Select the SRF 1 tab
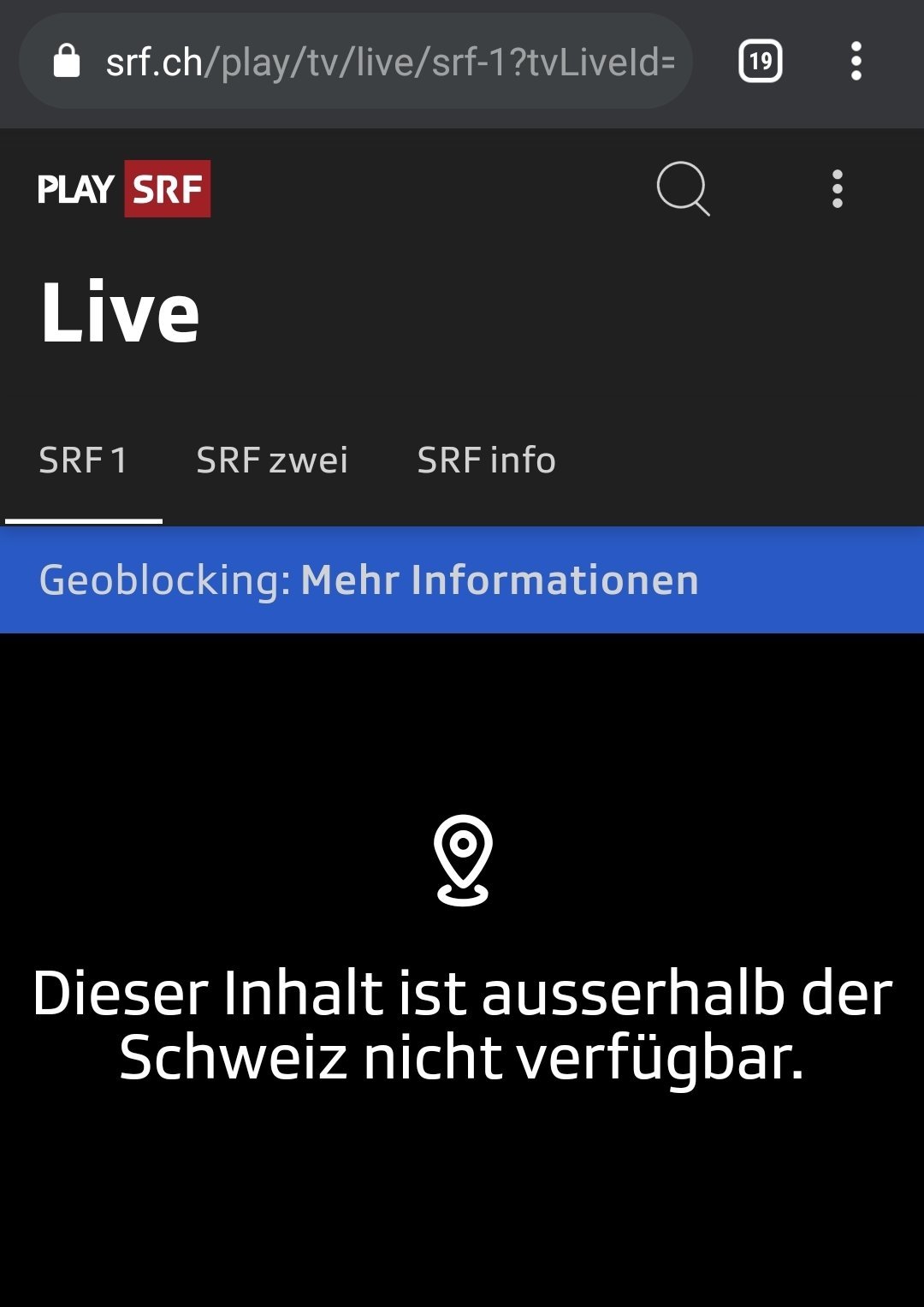Viewport: 924px width, 1307px height. 83,460
